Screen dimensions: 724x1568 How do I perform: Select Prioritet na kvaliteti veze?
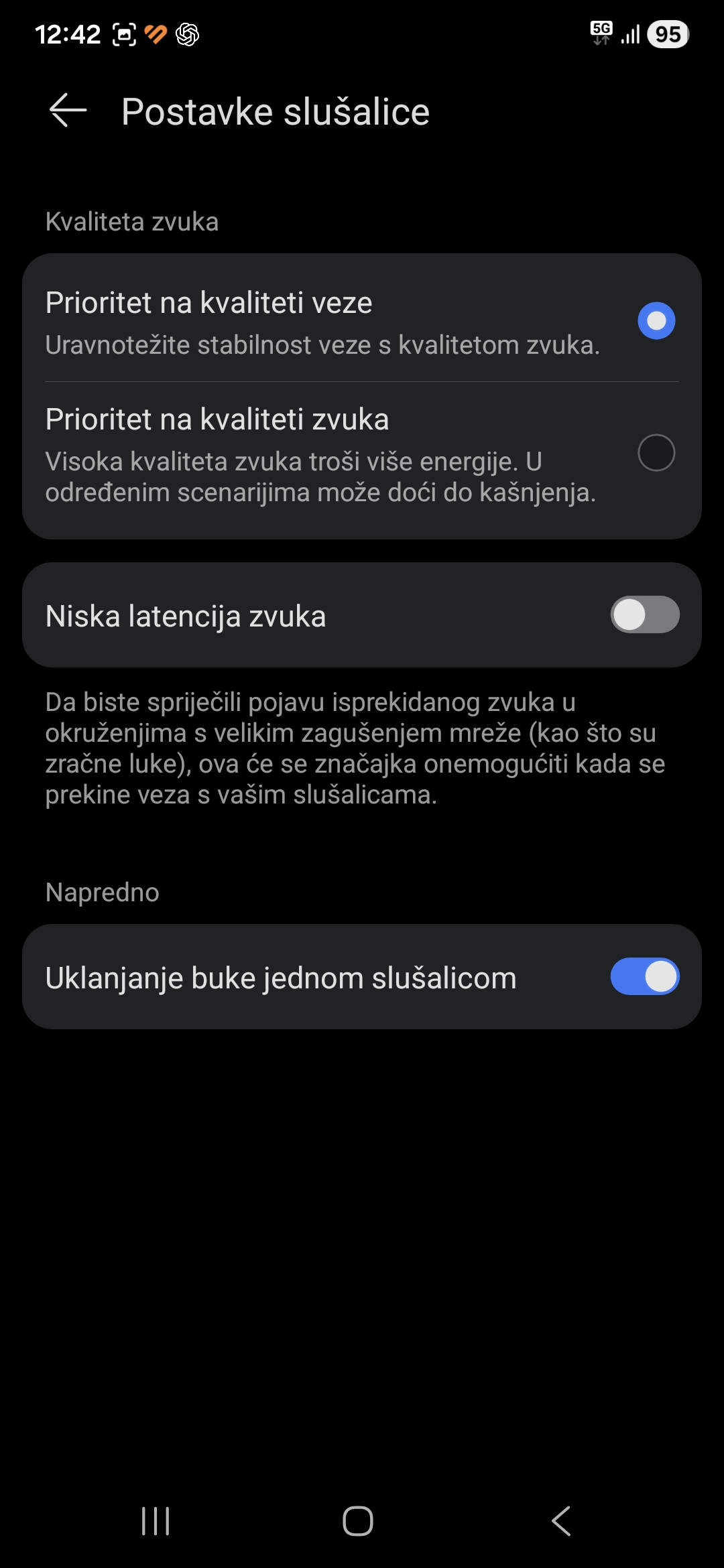tap(656, 321)
